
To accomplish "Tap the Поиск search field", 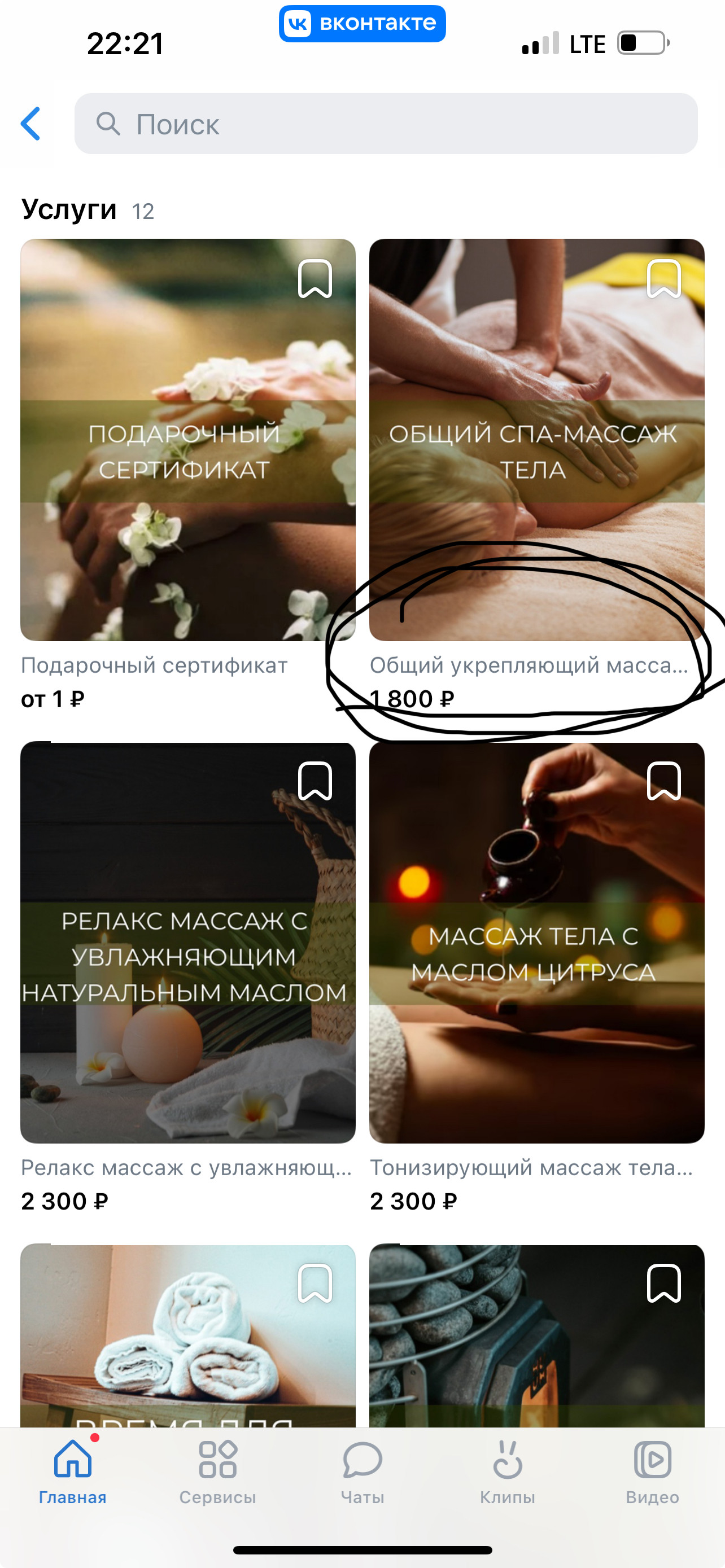I will tap(386, 124).
